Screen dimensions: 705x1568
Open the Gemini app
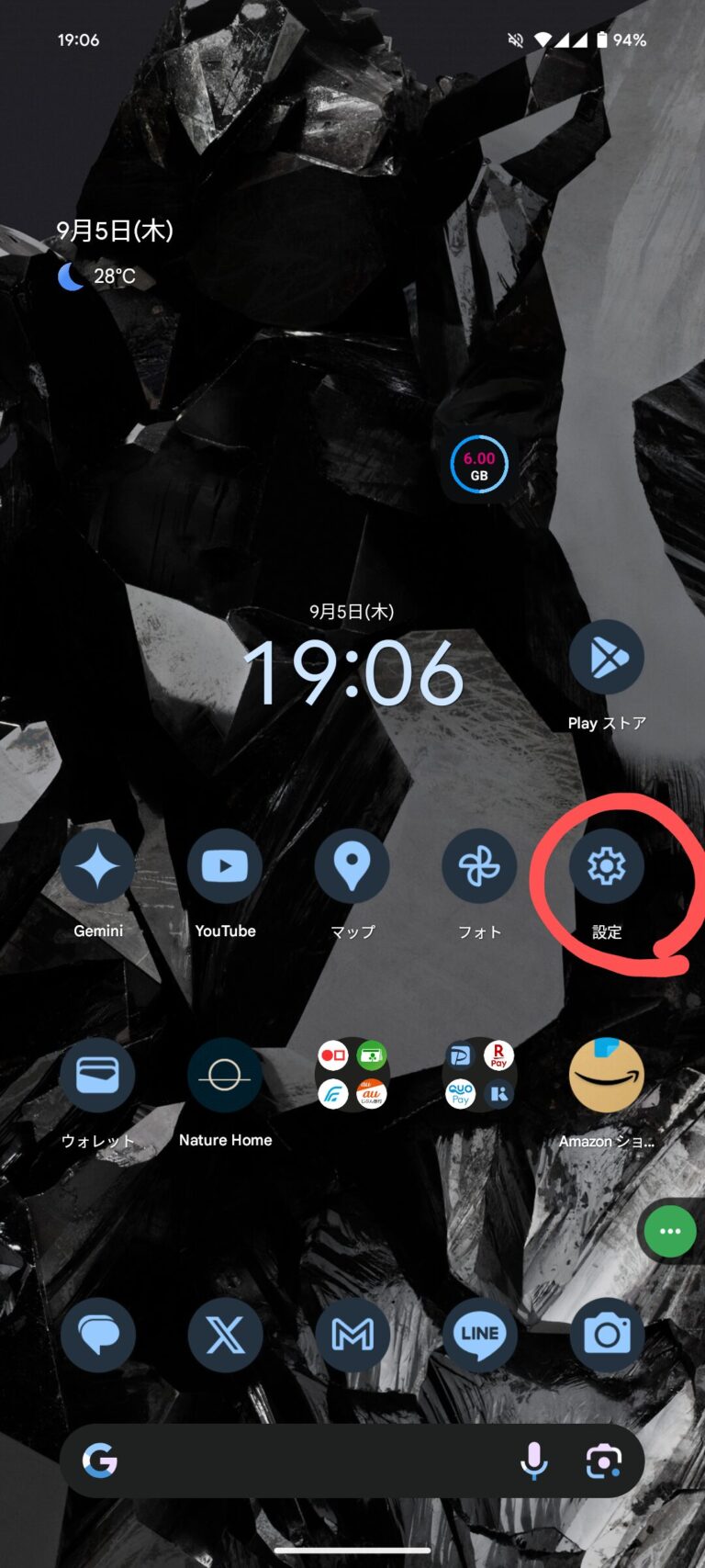point(98,866)
